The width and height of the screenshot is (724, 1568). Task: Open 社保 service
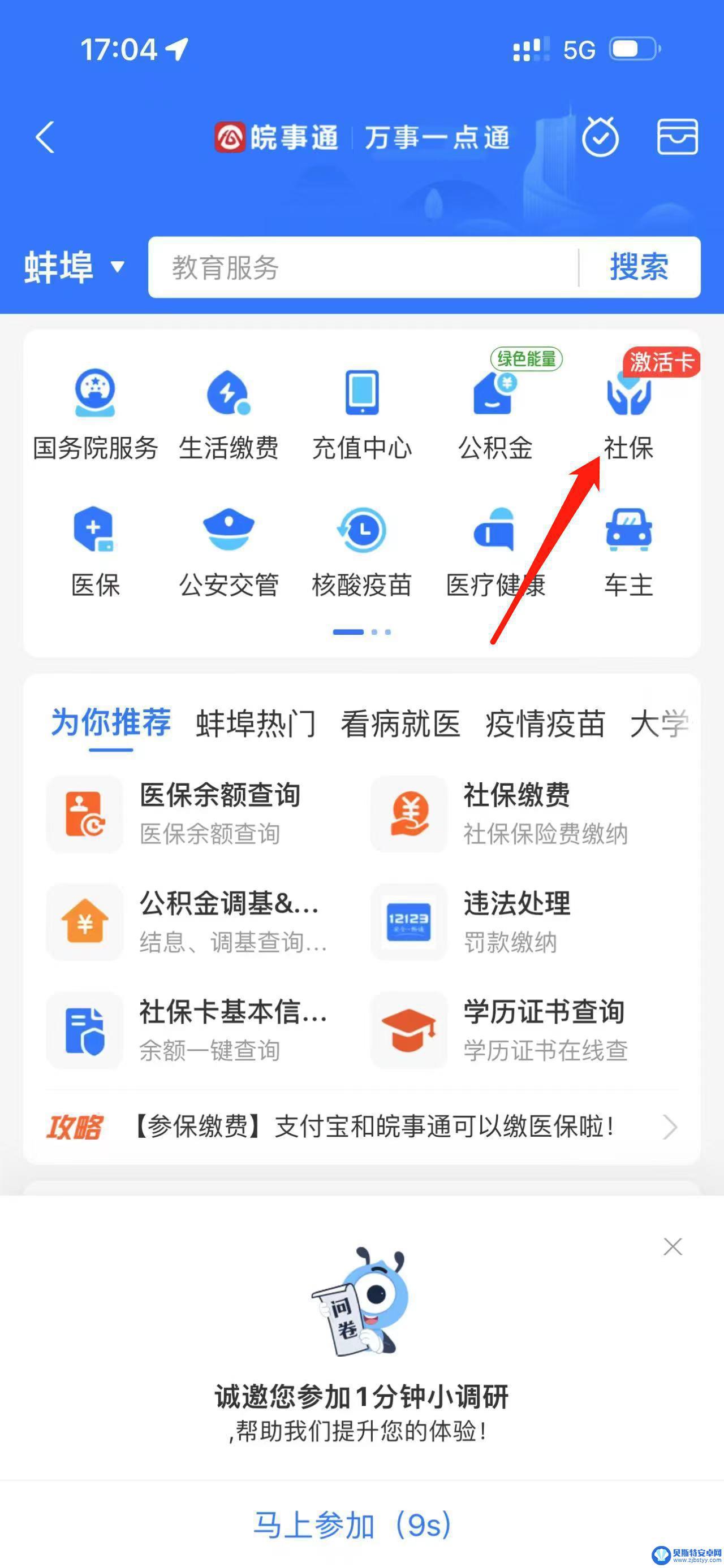click(628, 414)
